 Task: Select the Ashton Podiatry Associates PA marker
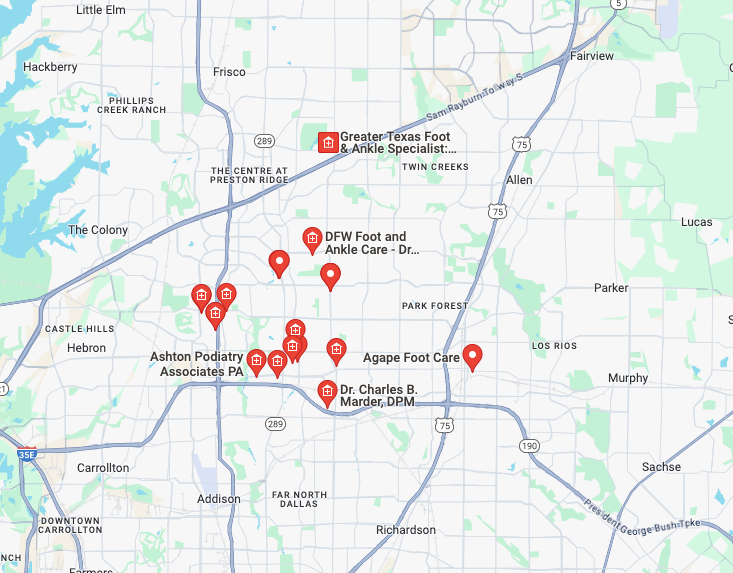tap(256, 359)
